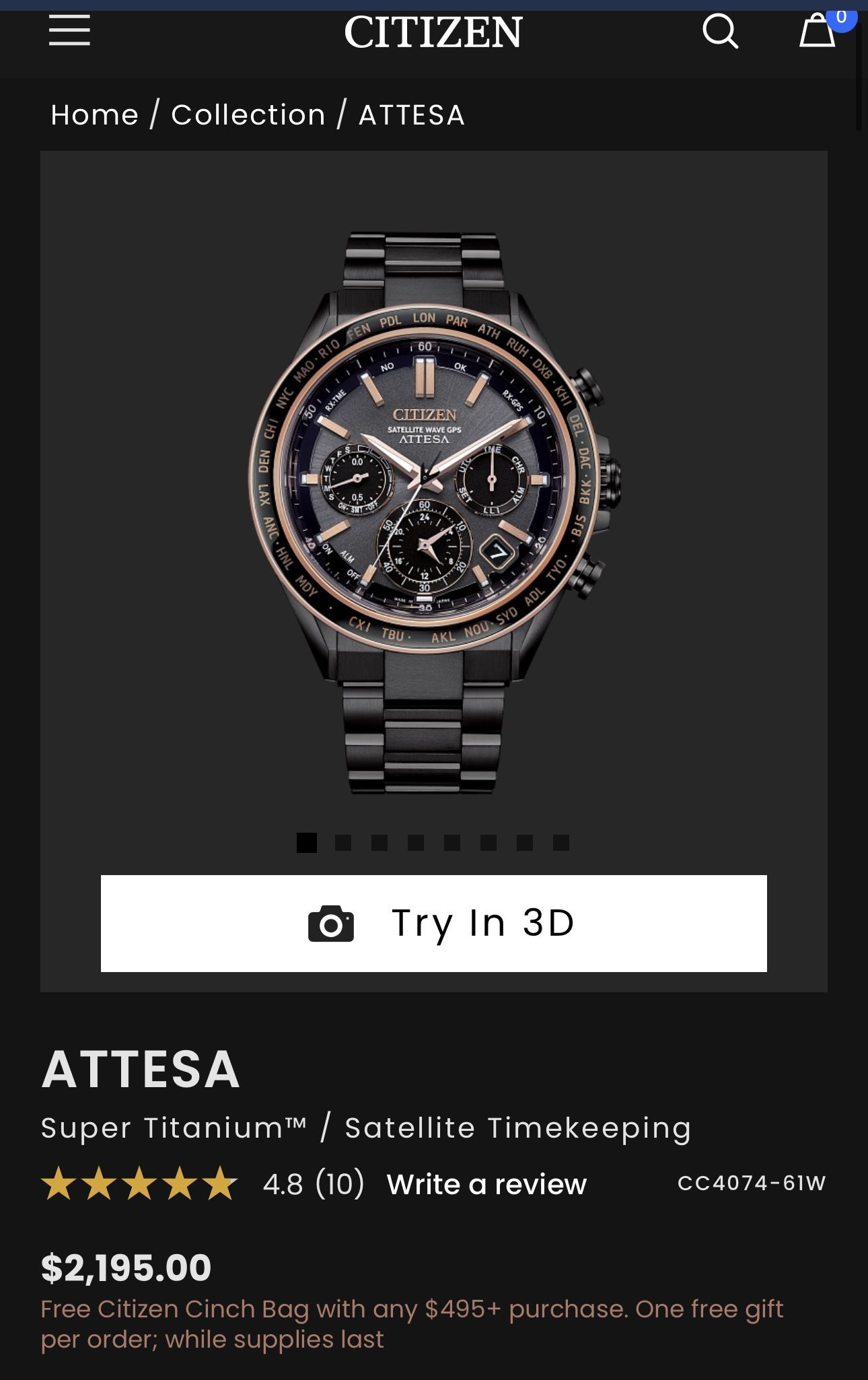Tap Try In 3D button
Screen dimensions: 868x1380
click(433, 923)
